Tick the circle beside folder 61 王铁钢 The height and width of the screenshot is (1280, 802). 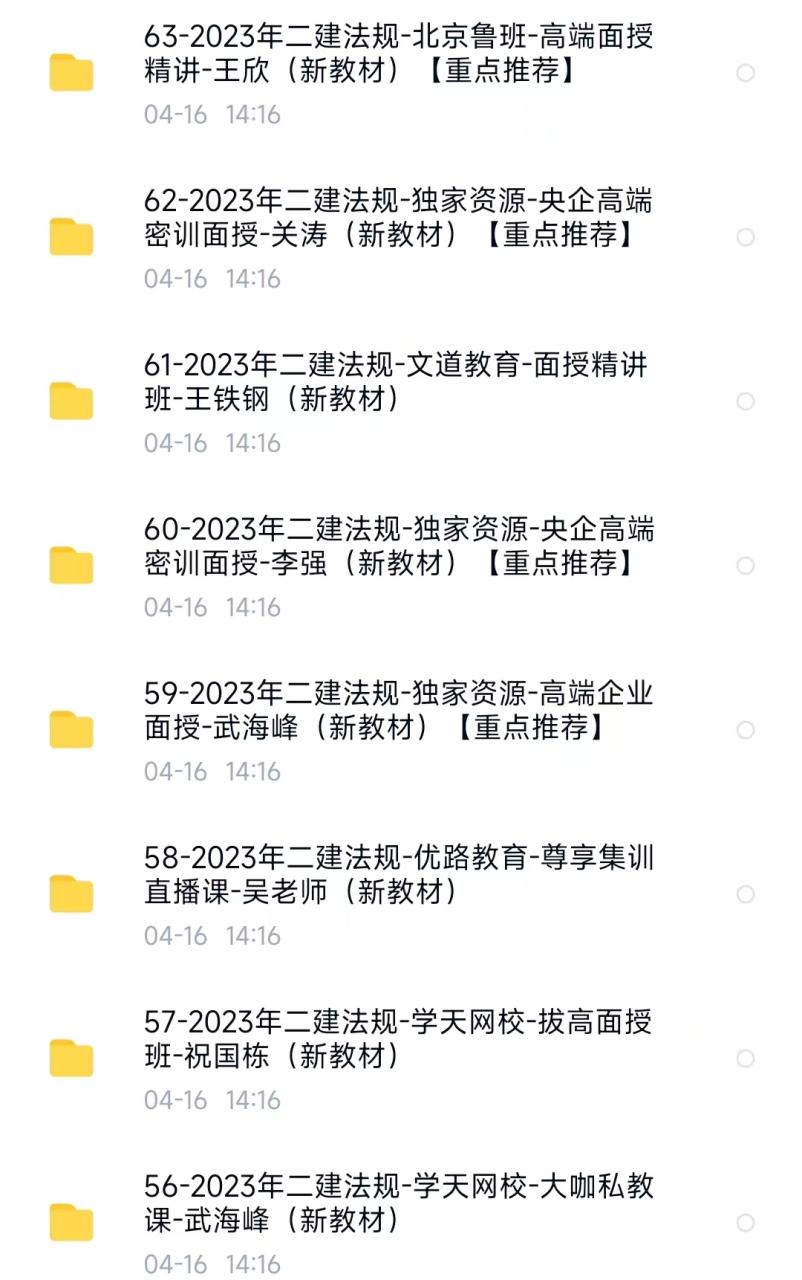pos(745,401)
